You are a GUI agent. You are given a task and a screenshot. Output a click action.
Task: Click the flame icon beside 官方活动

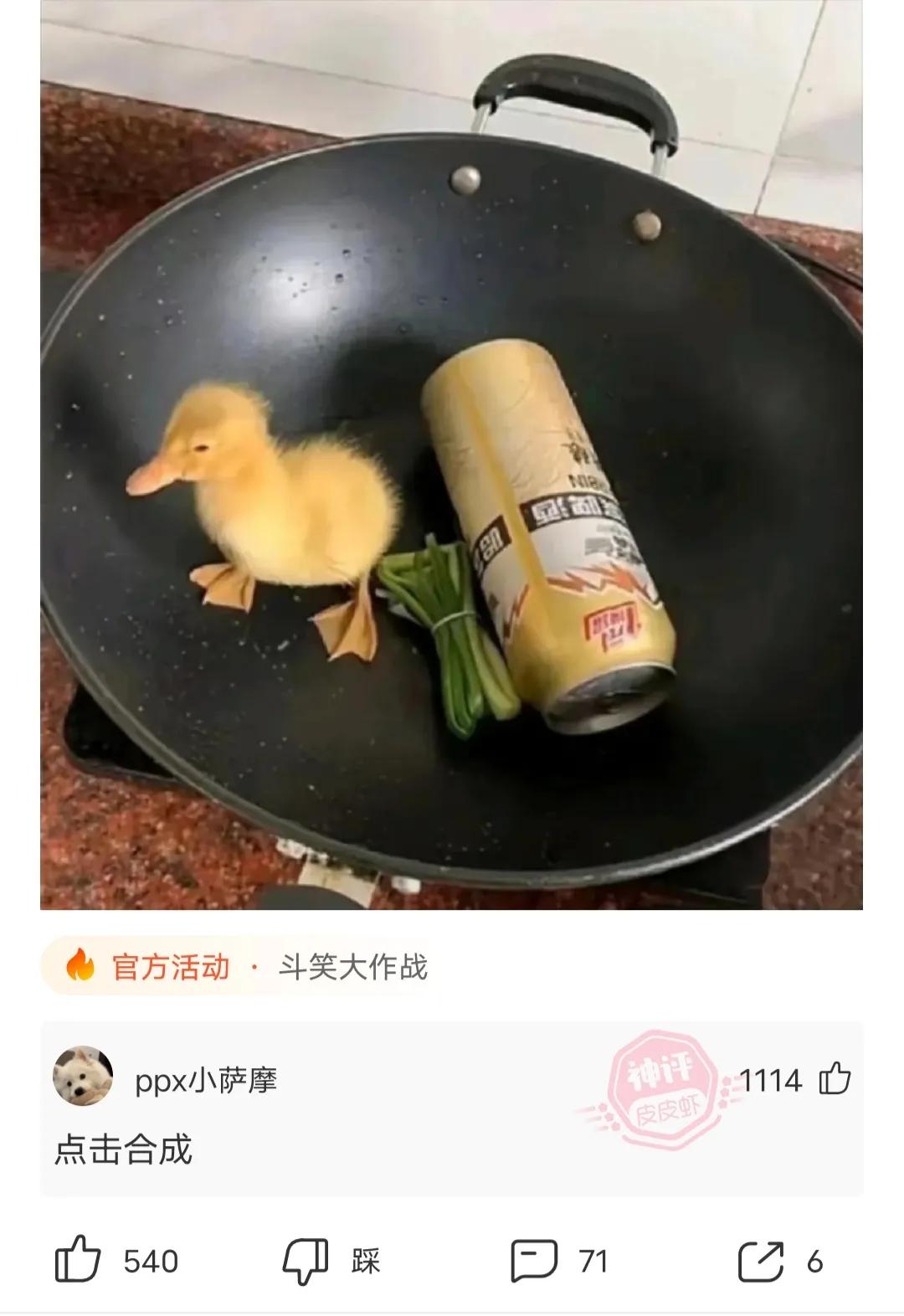pos(80,967)
